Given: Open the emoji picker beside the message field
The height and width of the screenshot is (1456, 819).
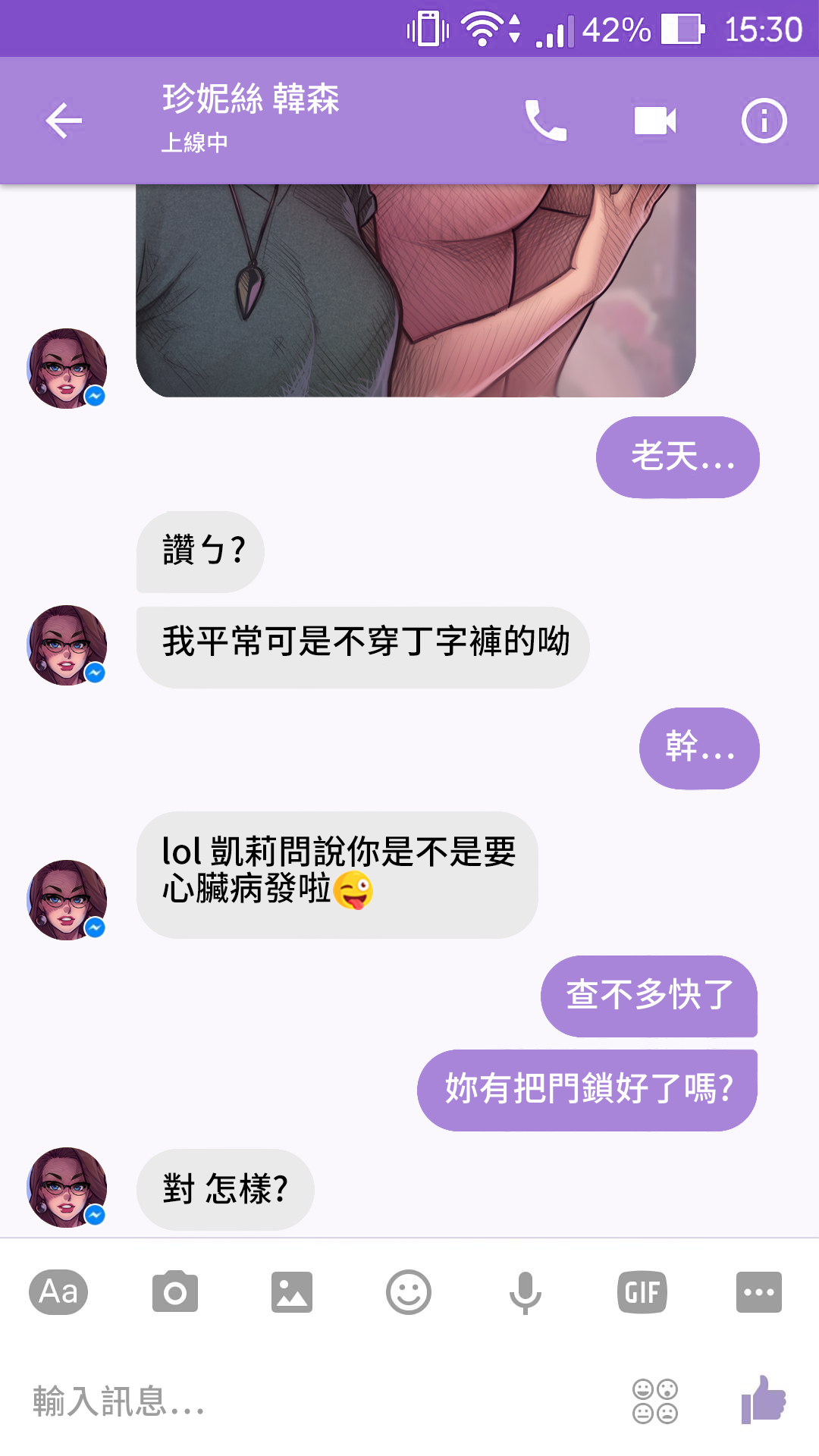Looking at the screenshot, I should coord(655,1401).
